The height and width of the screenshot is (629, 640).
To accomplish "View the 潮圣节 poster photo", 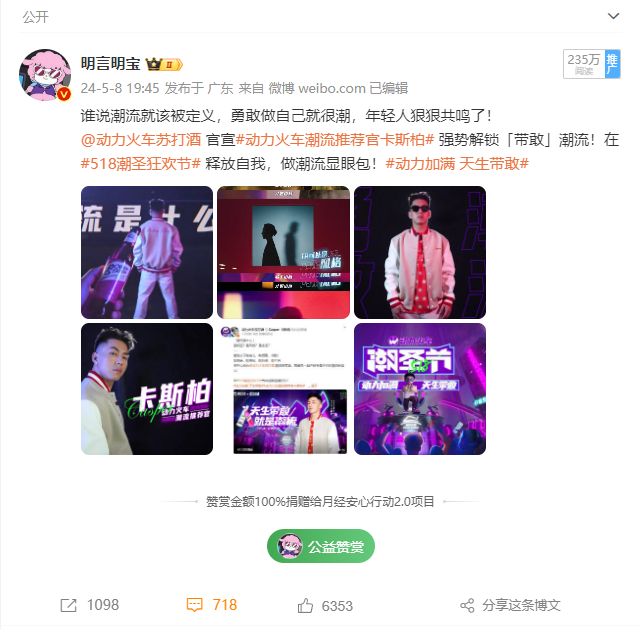I will click(x=419, y=388).
